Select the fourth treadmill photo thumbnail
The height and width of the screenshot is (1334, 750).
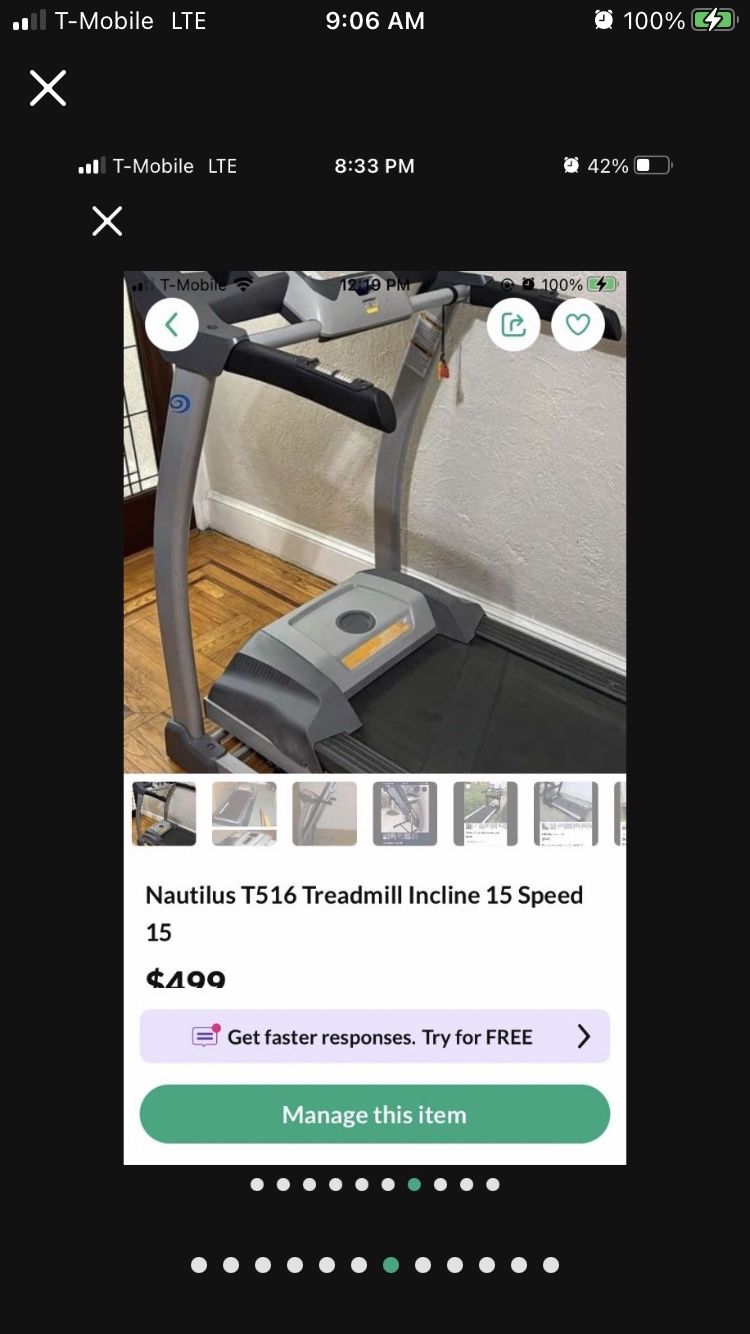405,813
